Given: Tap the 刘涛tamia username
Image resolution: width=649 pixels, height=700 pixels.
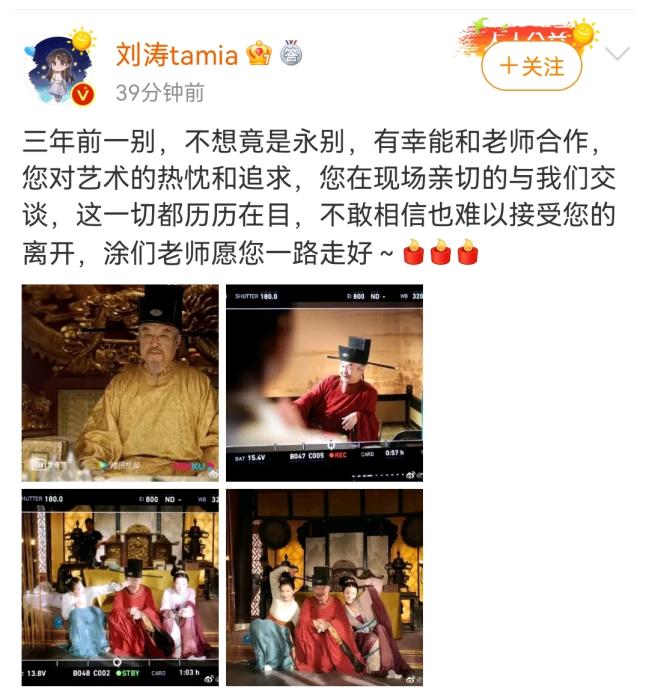Looking at the screenshot, I should click(x=177, y=53).
